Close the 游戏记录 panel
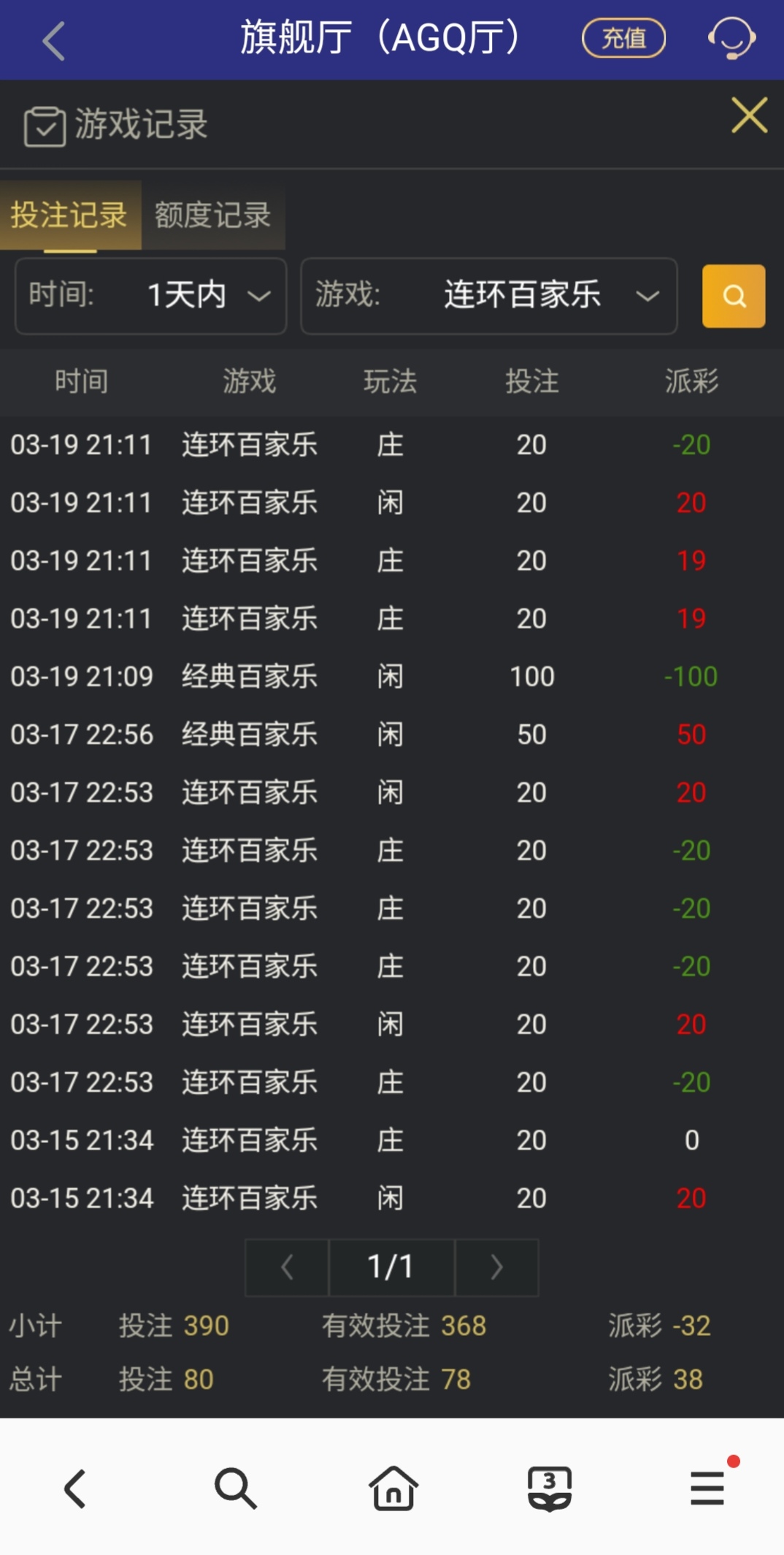 749,115
